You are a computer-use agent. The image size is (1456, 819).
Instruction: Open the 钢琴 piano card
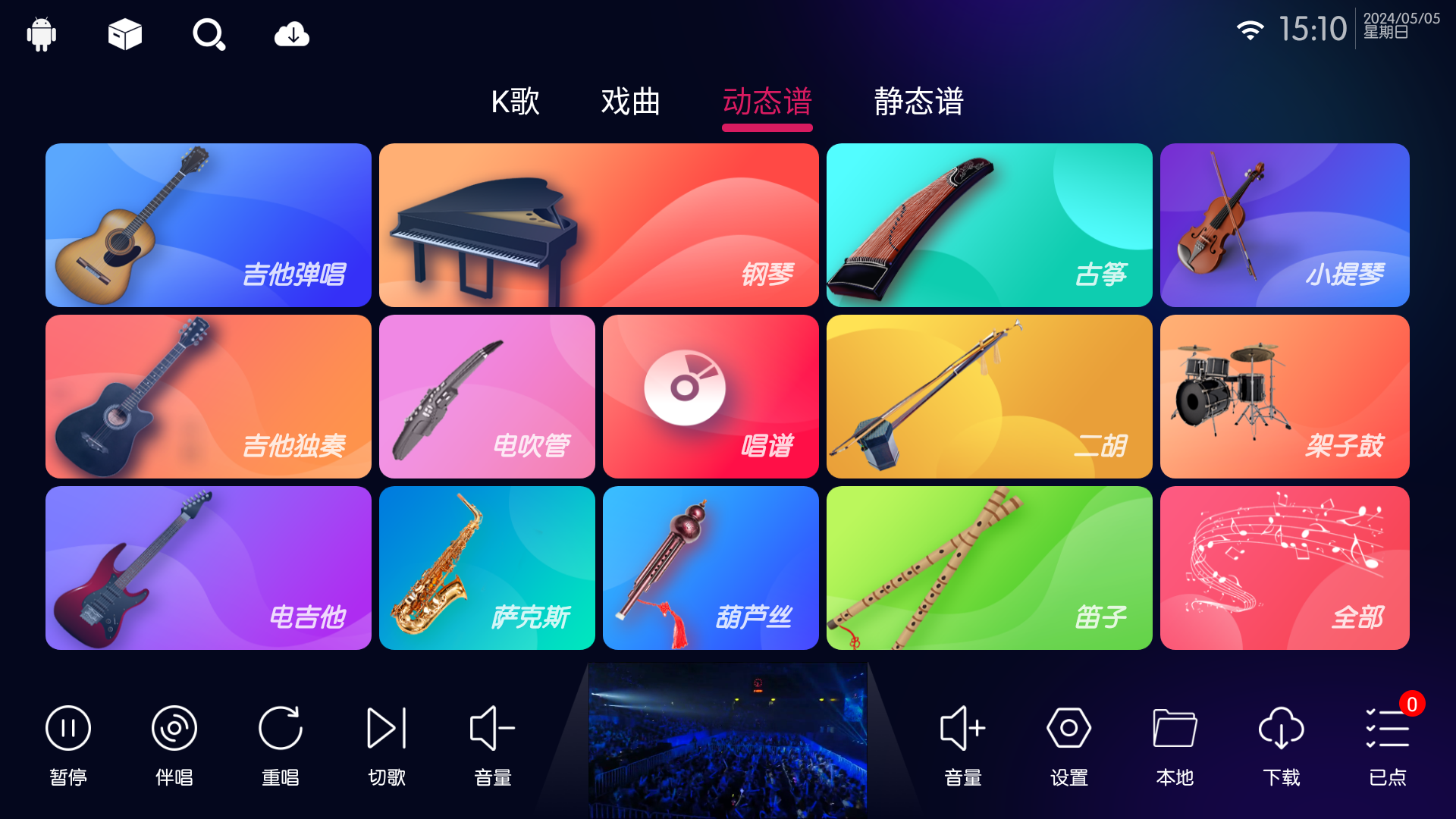tap(598, 225)
